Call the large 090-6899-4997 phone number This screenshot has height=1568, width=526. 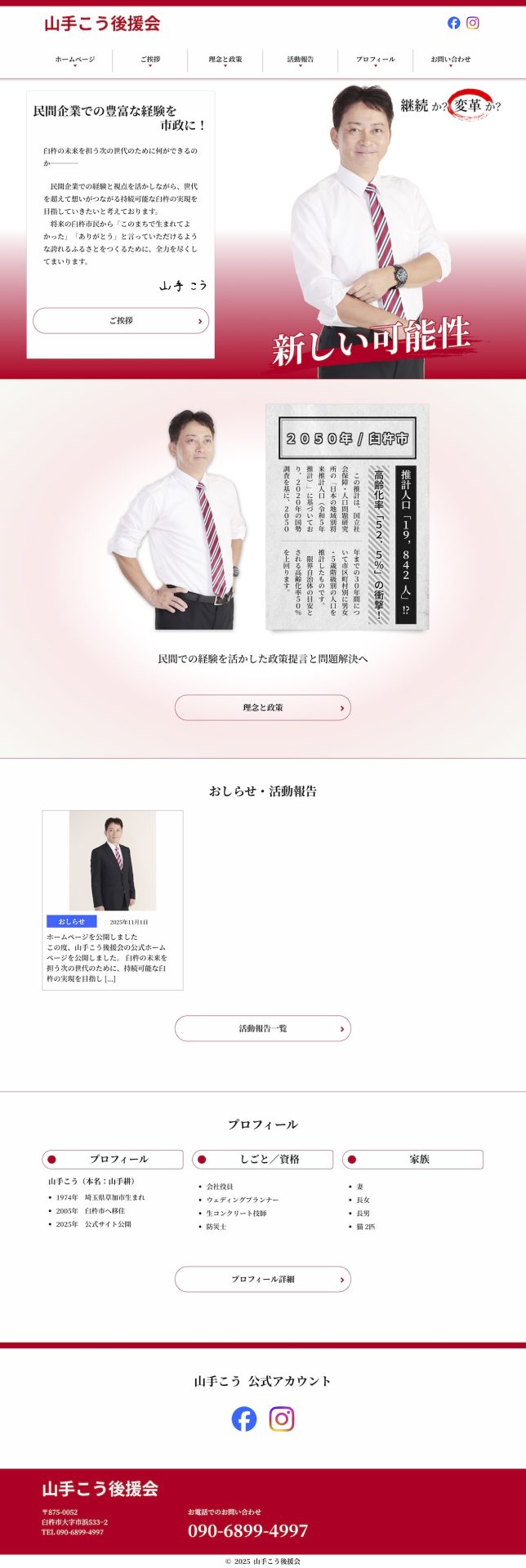(x=248, y=1530)
